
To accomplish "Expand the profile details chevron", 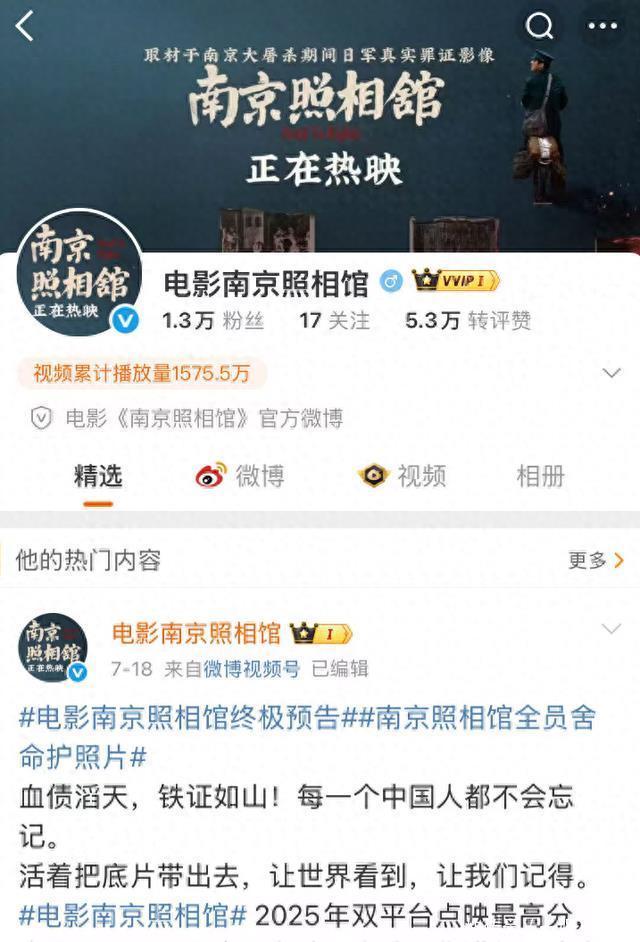I will tap(611, 373).
